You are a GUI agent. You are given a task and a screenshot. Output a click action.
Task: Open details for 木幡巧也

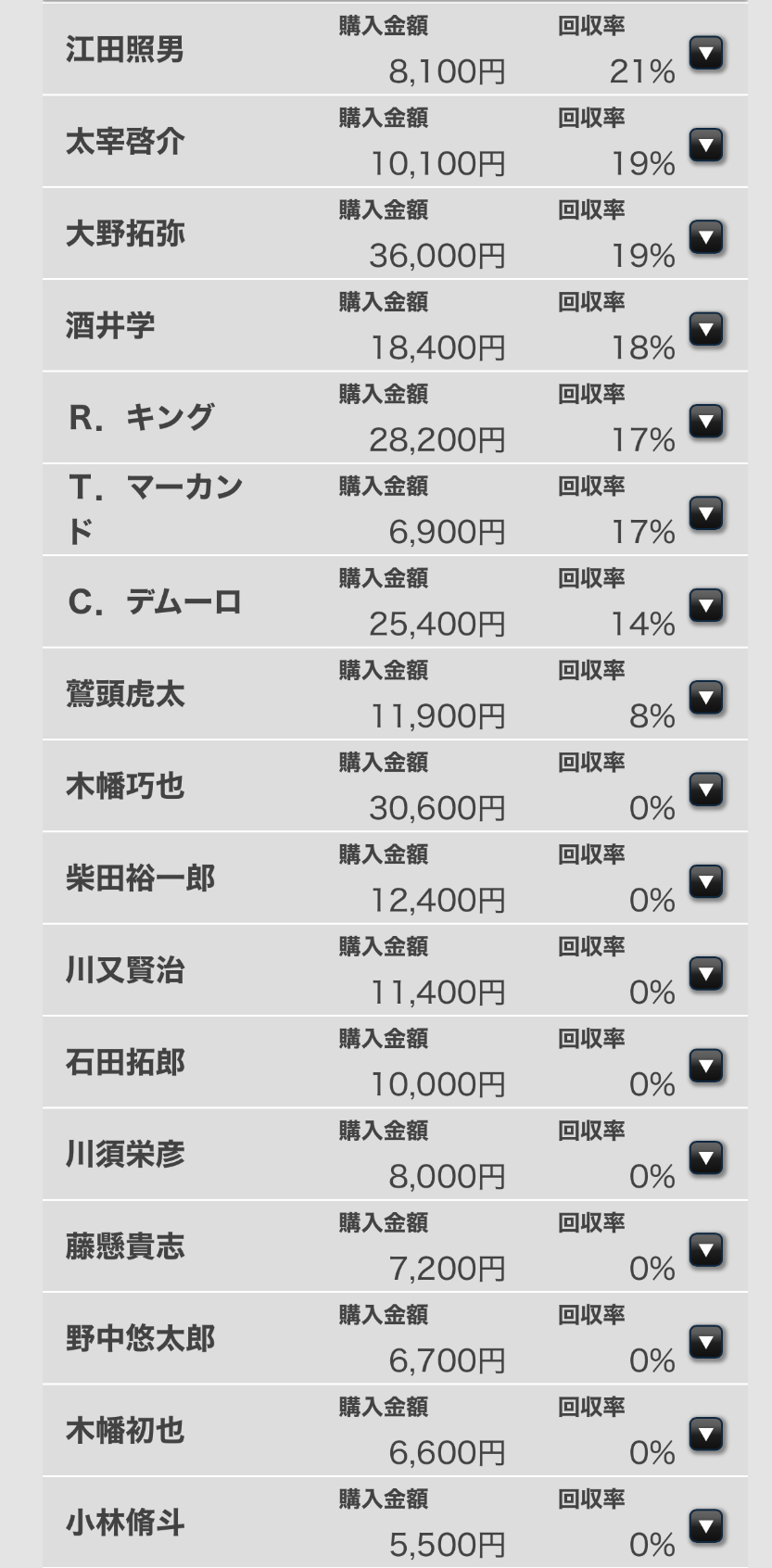[706, 790]
